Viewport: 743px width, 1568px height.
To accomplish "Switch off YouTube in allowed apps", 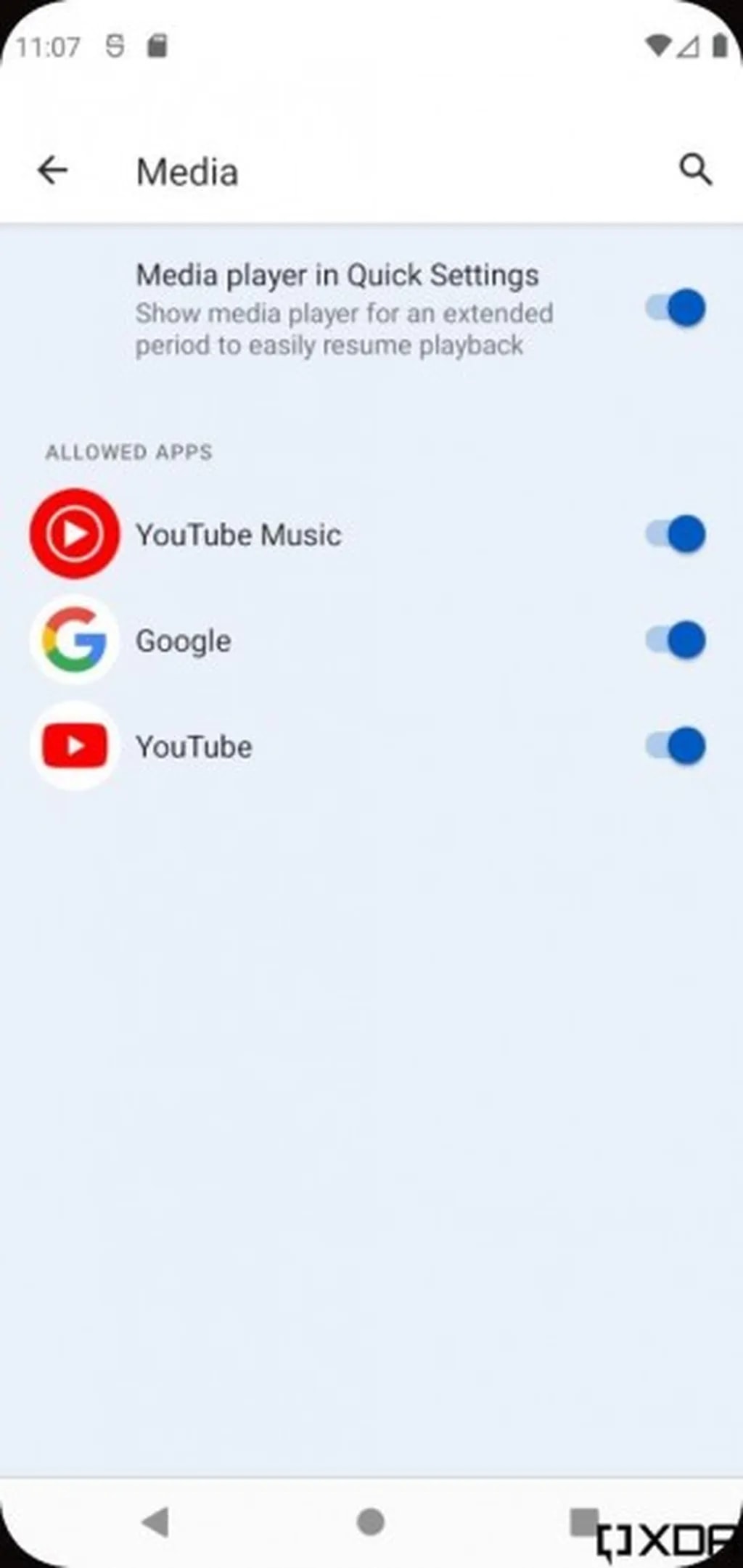I will click(676, 747).
